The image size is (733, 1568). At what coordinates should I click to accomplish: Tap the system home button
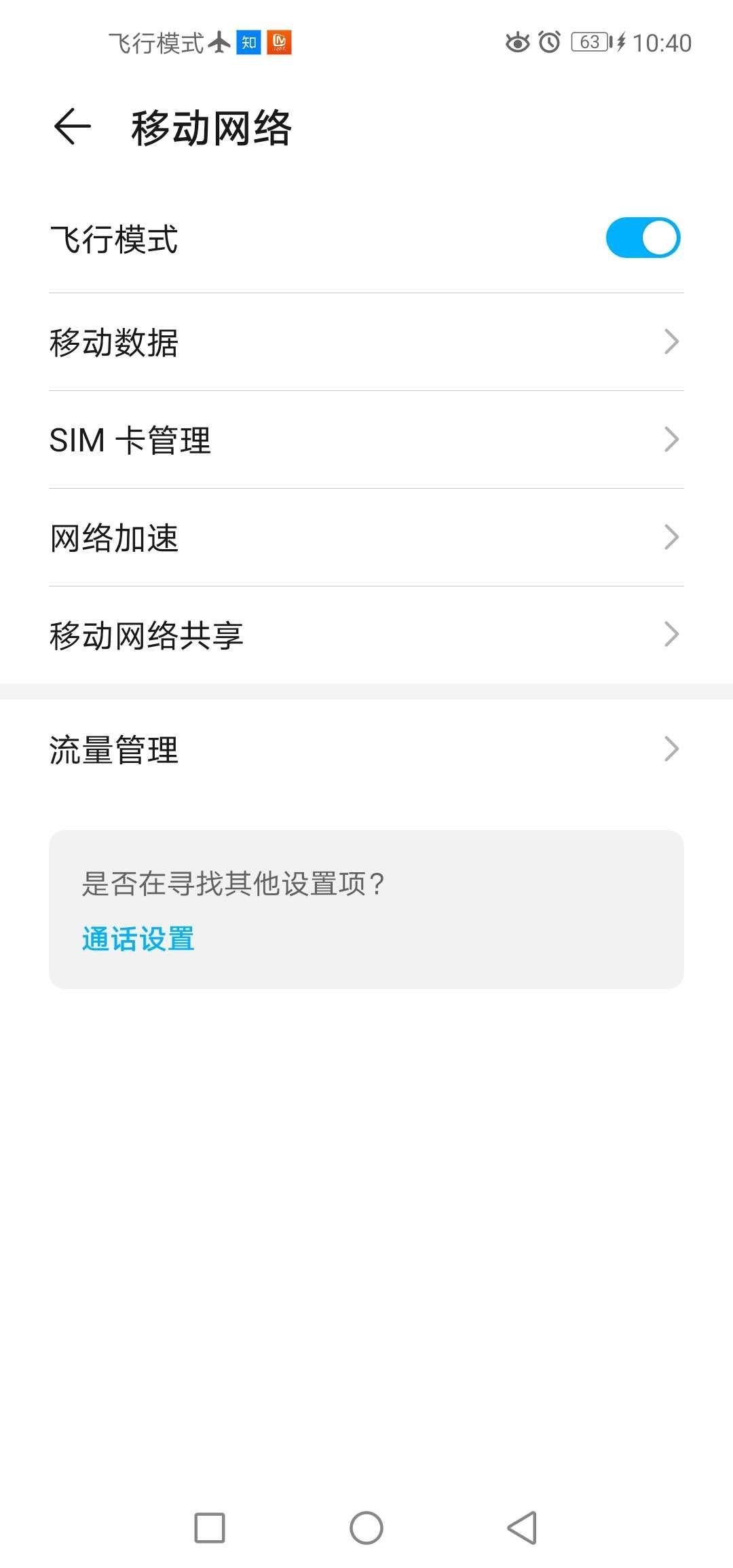(x=366, y=1527)
